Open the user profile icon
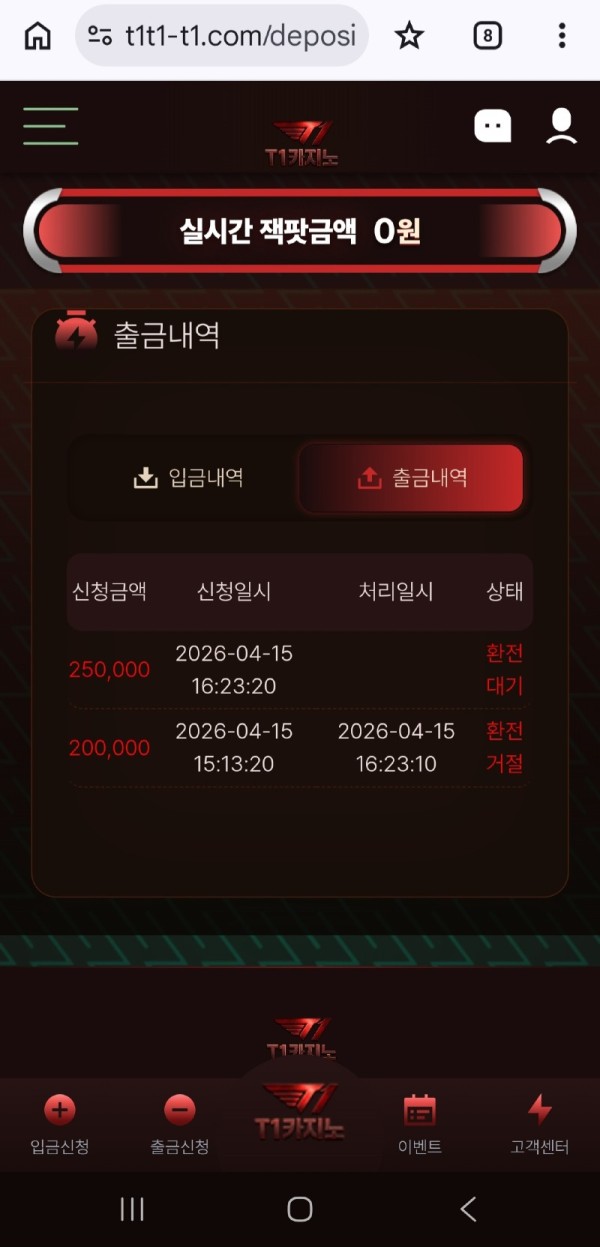The width and height of the screenshot is (600, 1247). click(x=561, y=127)
